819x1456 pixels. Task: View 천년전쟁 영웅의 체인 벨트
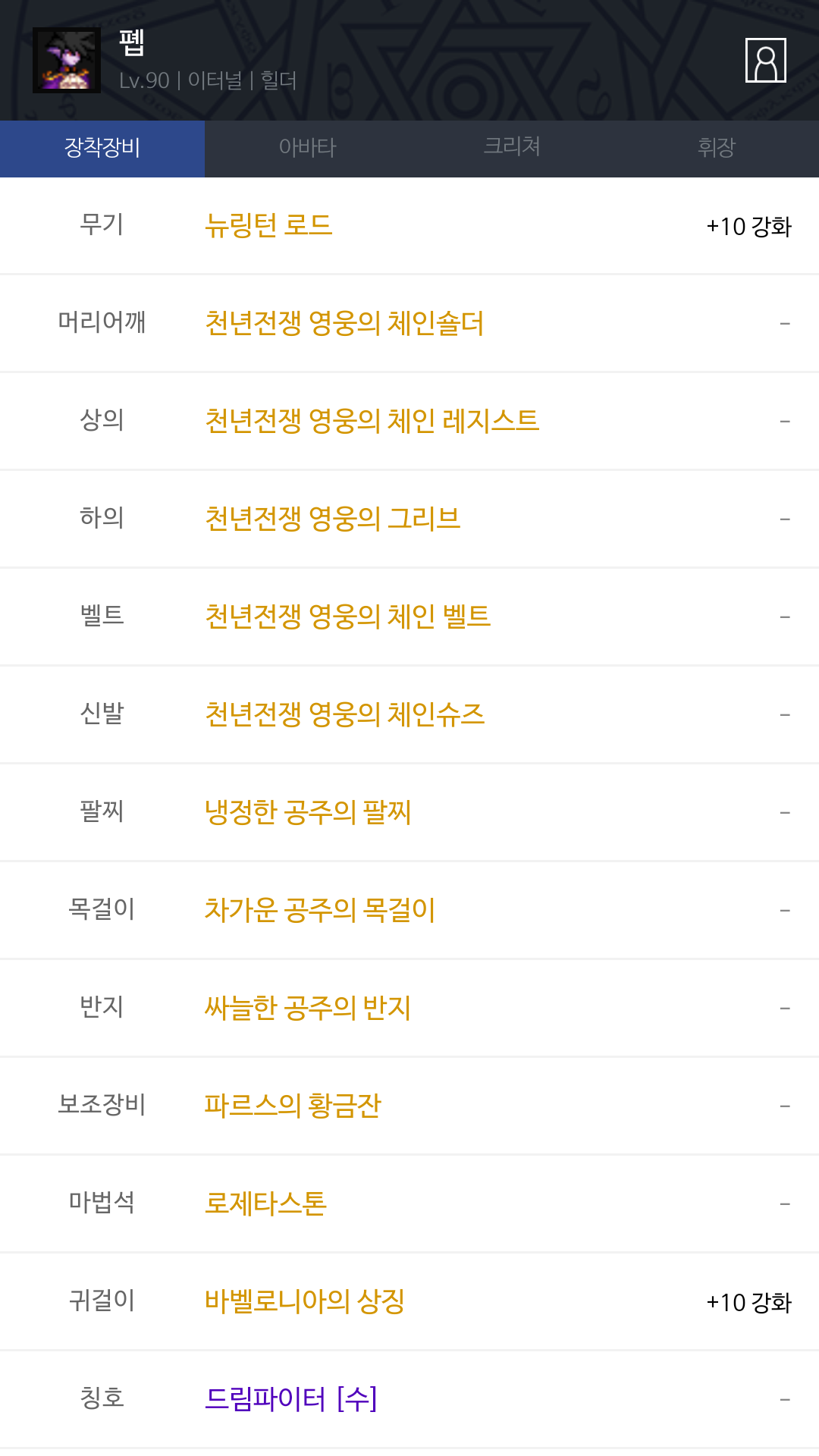(347, 617)
